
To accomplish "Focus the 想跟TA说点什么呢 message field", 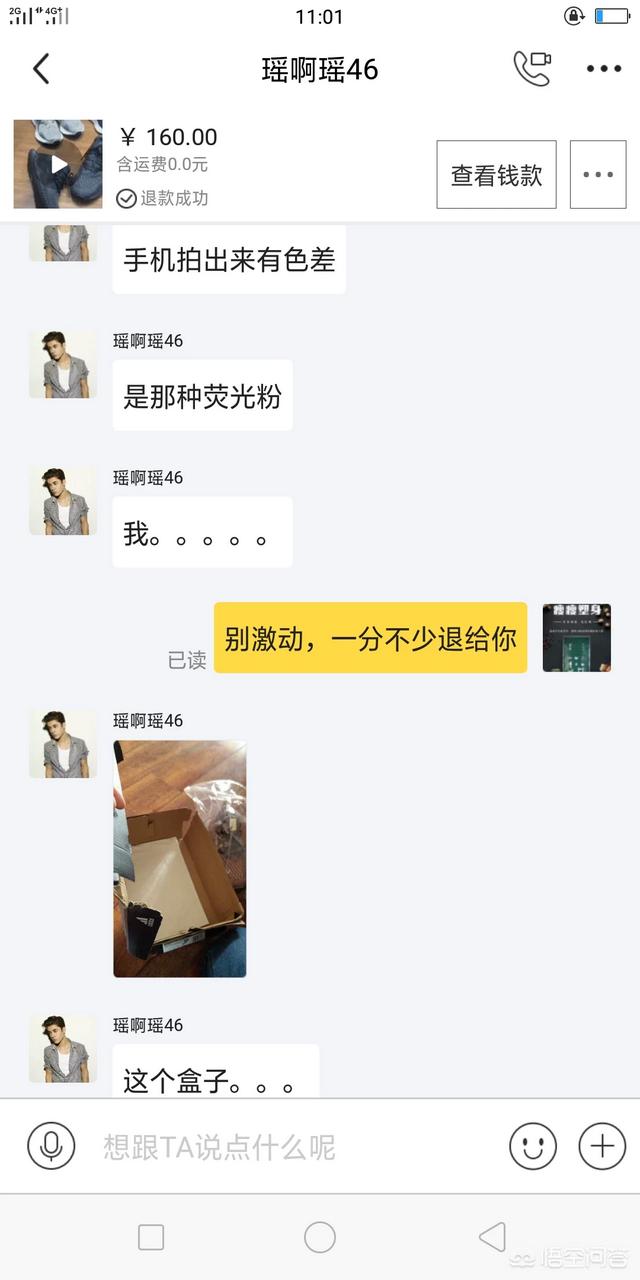I will (x=290, y=1146).
